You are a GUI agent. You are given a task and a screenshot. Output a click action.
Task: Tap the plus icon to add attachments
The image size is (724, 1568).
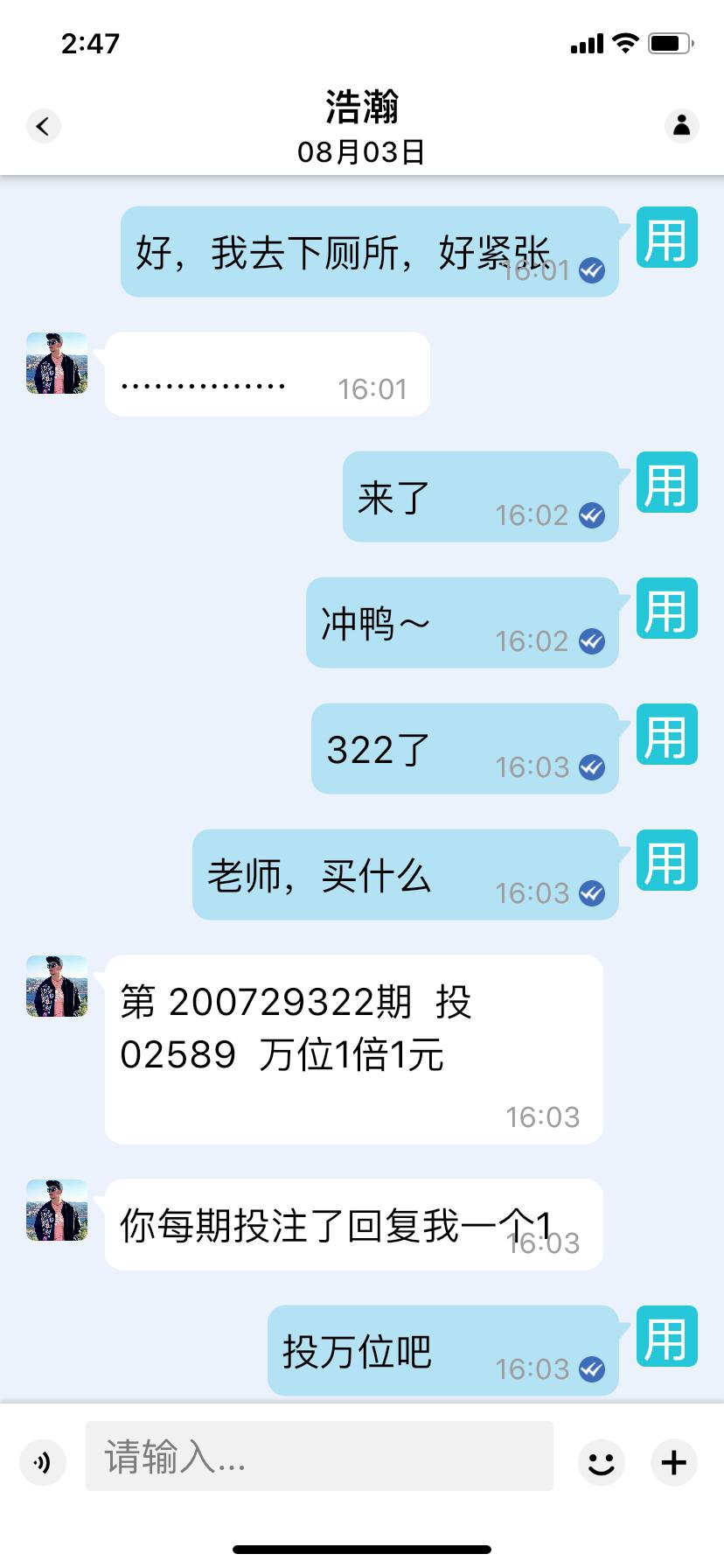pos(672,1461)
